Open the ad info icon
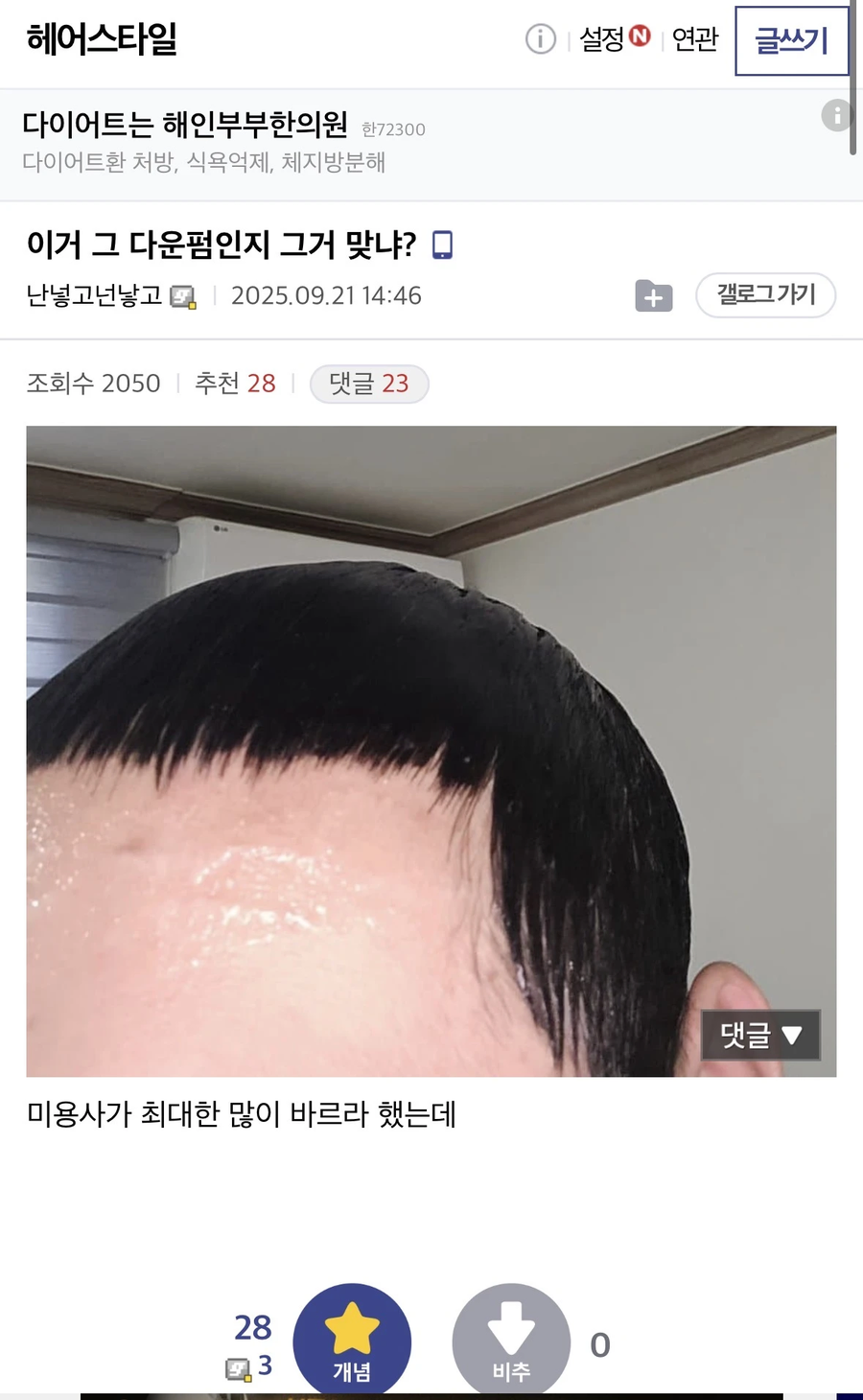Screen dimensions: 863x1400 (836, 116)
